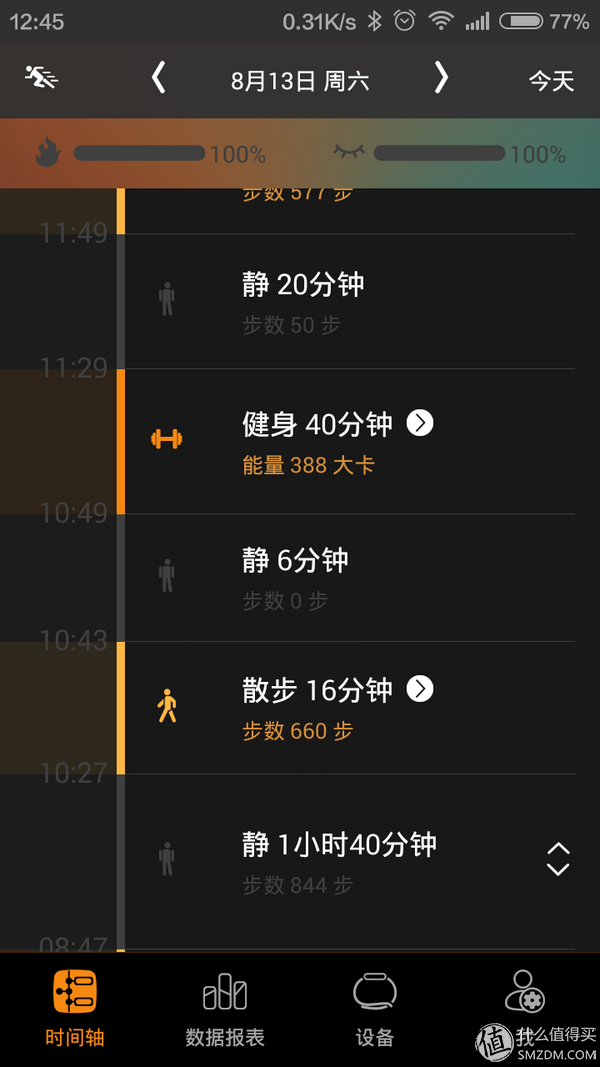Switch to the 数据报表 tab
The width and height of the screenshot is (600, 1067).
225,1011
